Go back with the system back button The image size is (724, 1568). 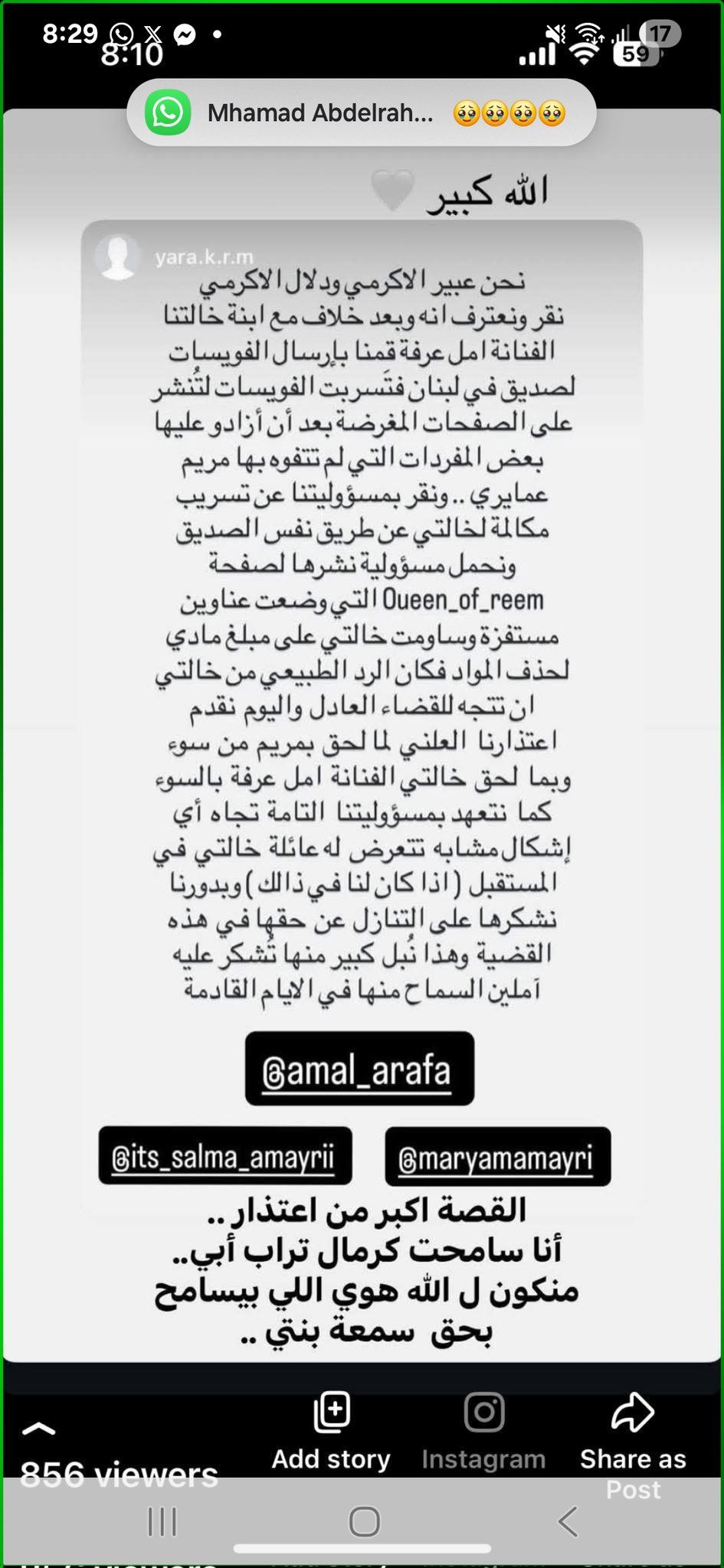(x=568, y=1522)
